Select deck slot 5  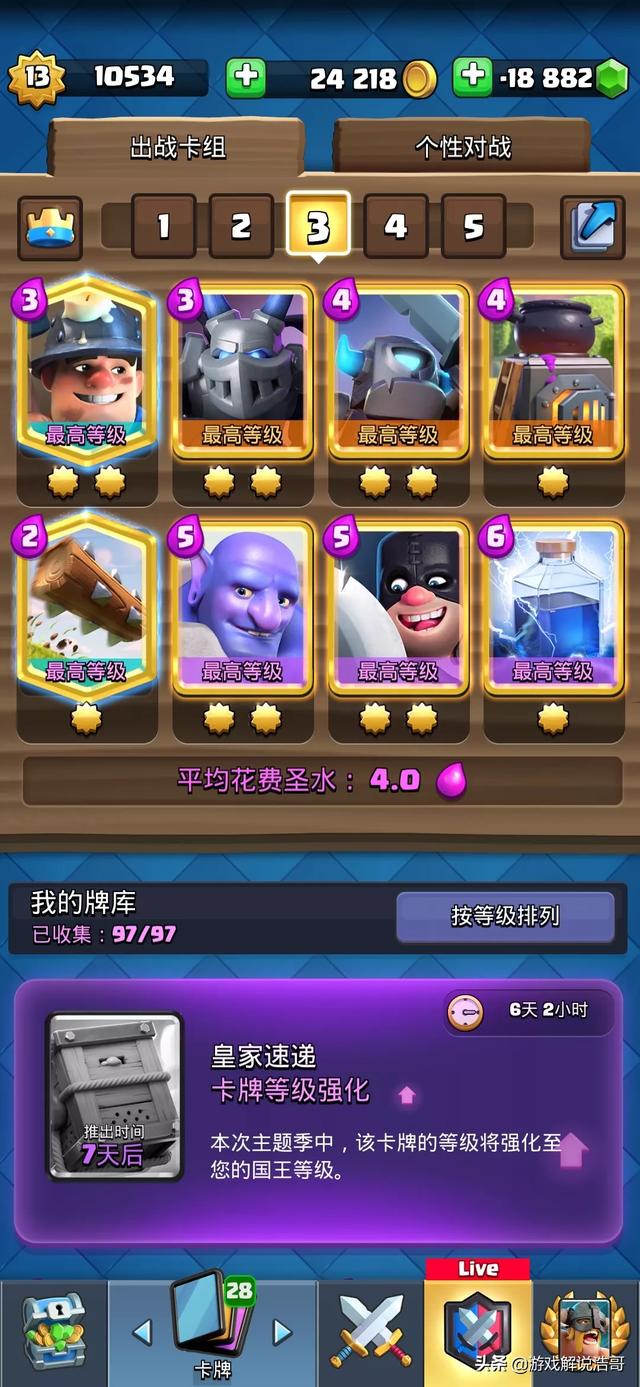tap(473, 226)
